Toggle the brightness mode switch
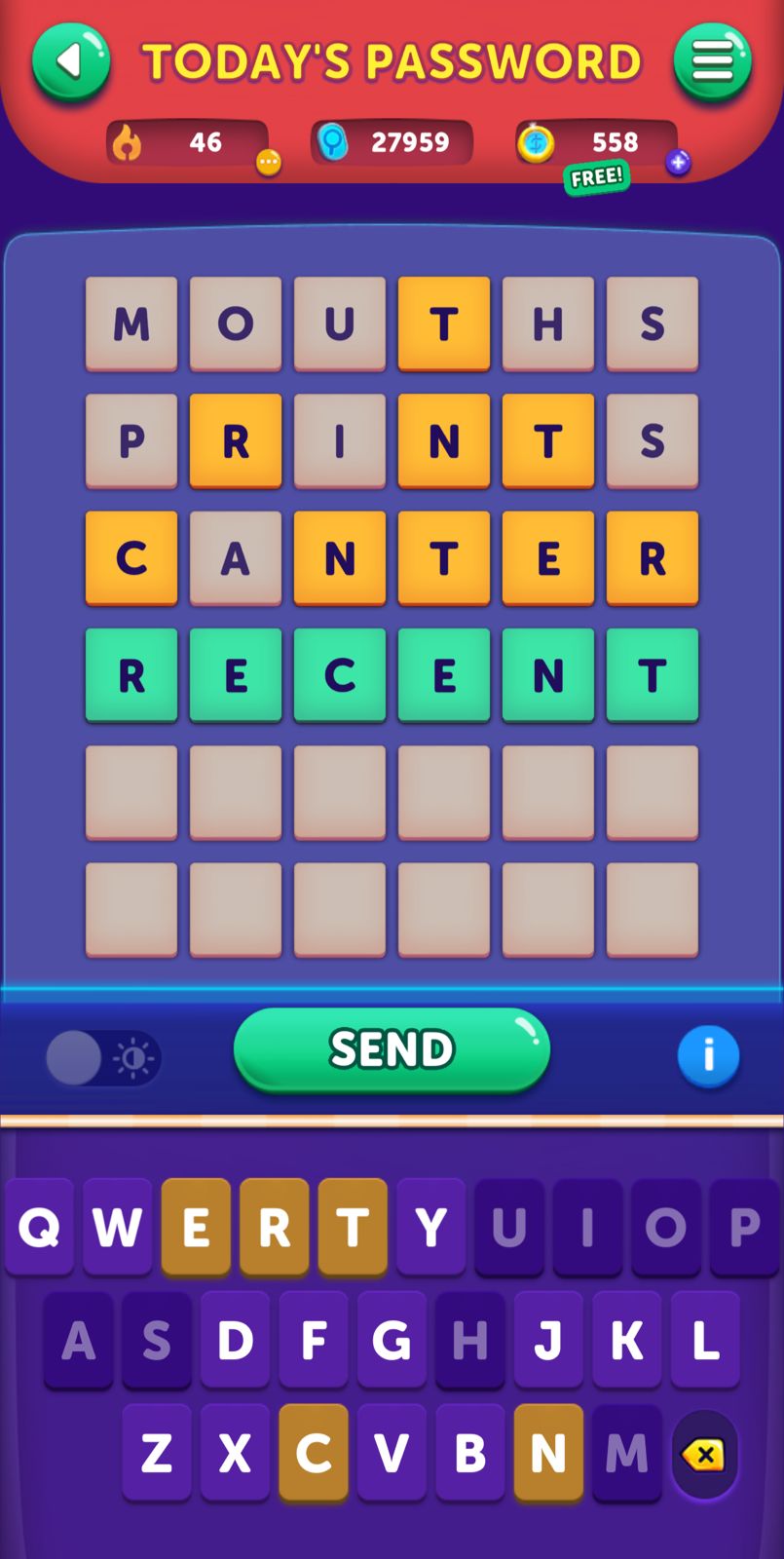The height and width of the screenshot is (1559, 784). (104, 1058)
